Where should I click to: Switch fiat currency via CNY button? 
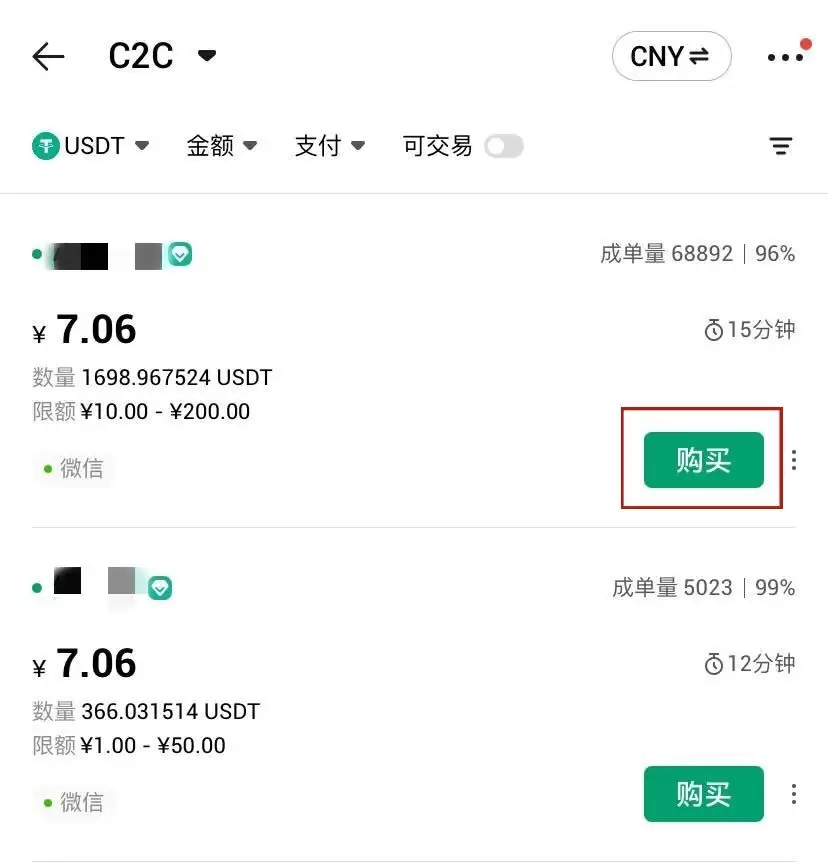(671, 56)
